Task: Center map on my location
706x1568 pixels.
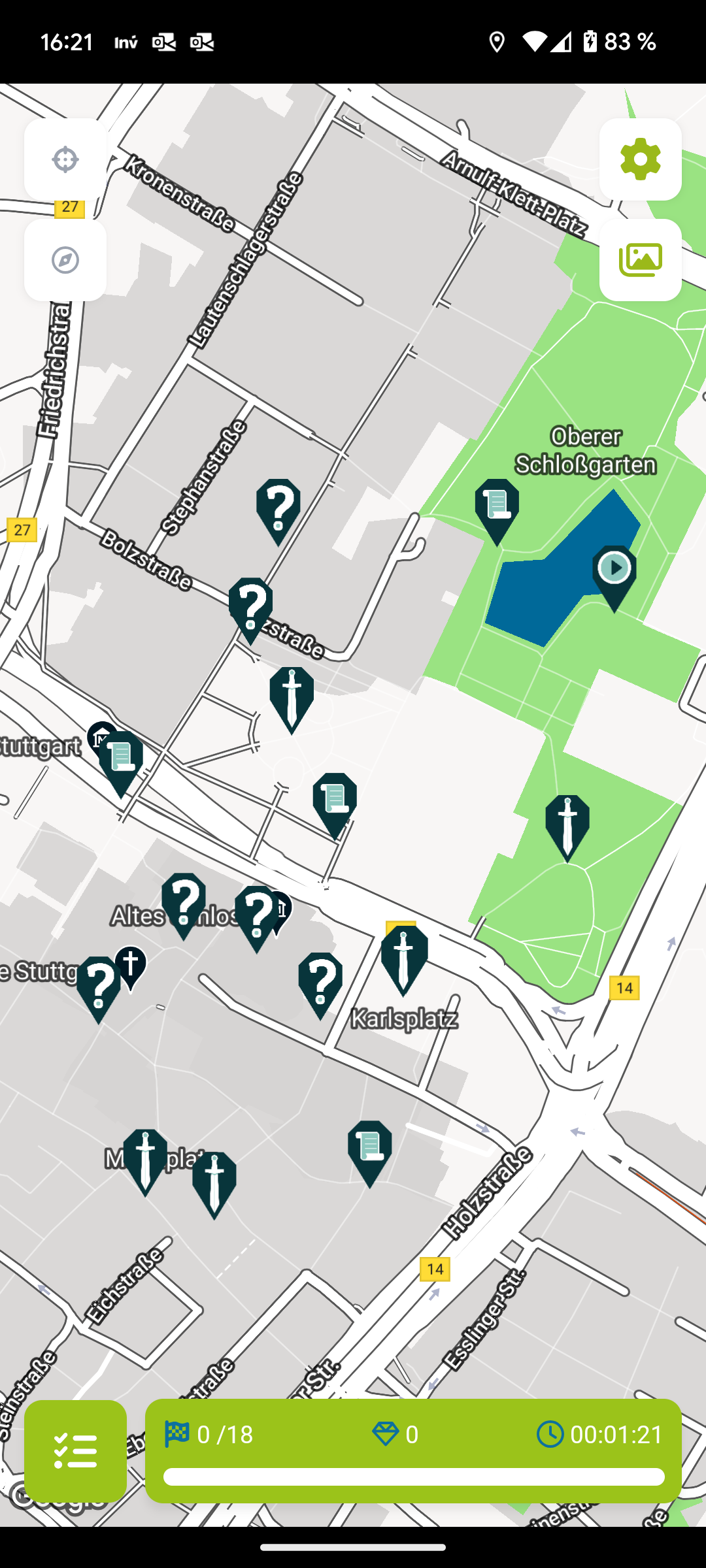Action: pos(65,159)
